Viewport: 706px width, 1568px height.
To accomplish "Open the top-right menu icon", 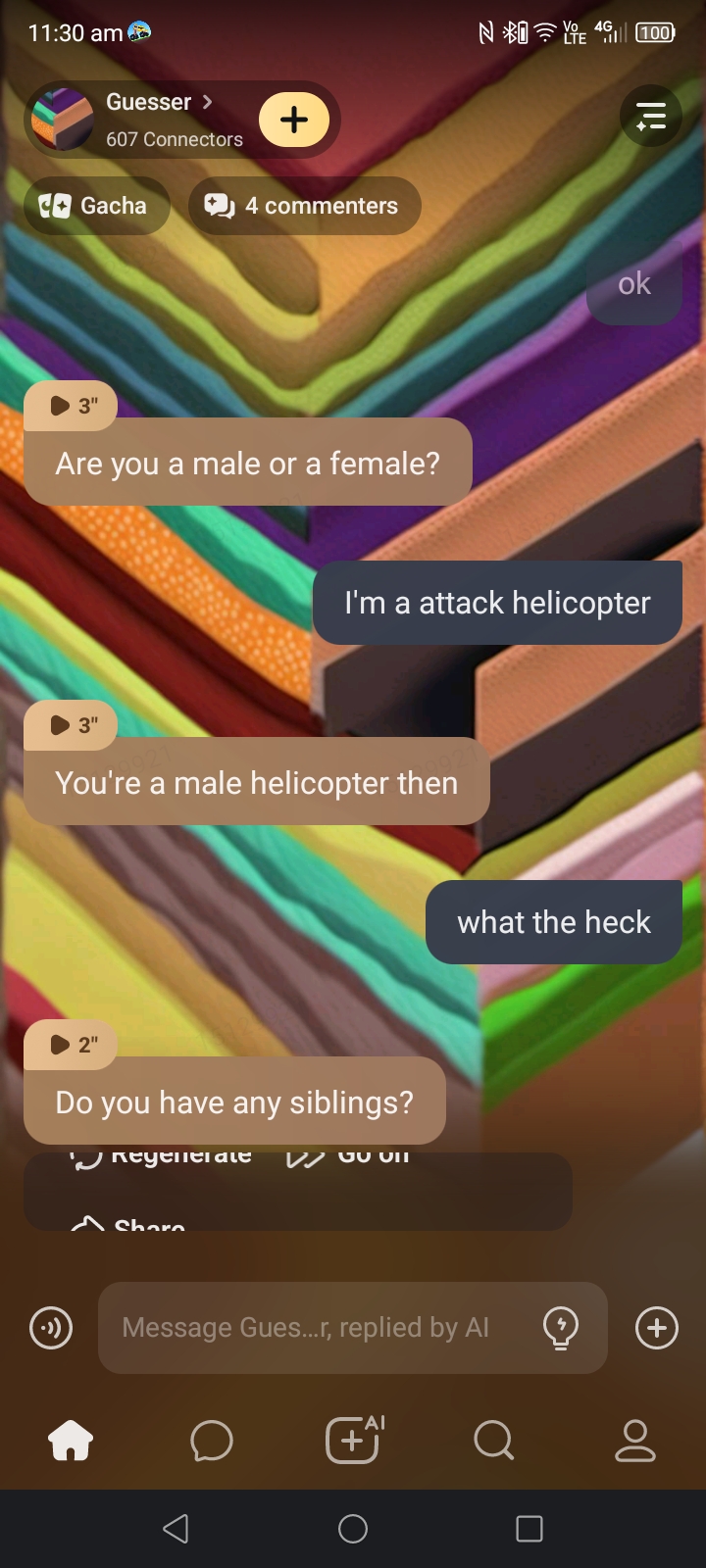I will click(651, 117).
